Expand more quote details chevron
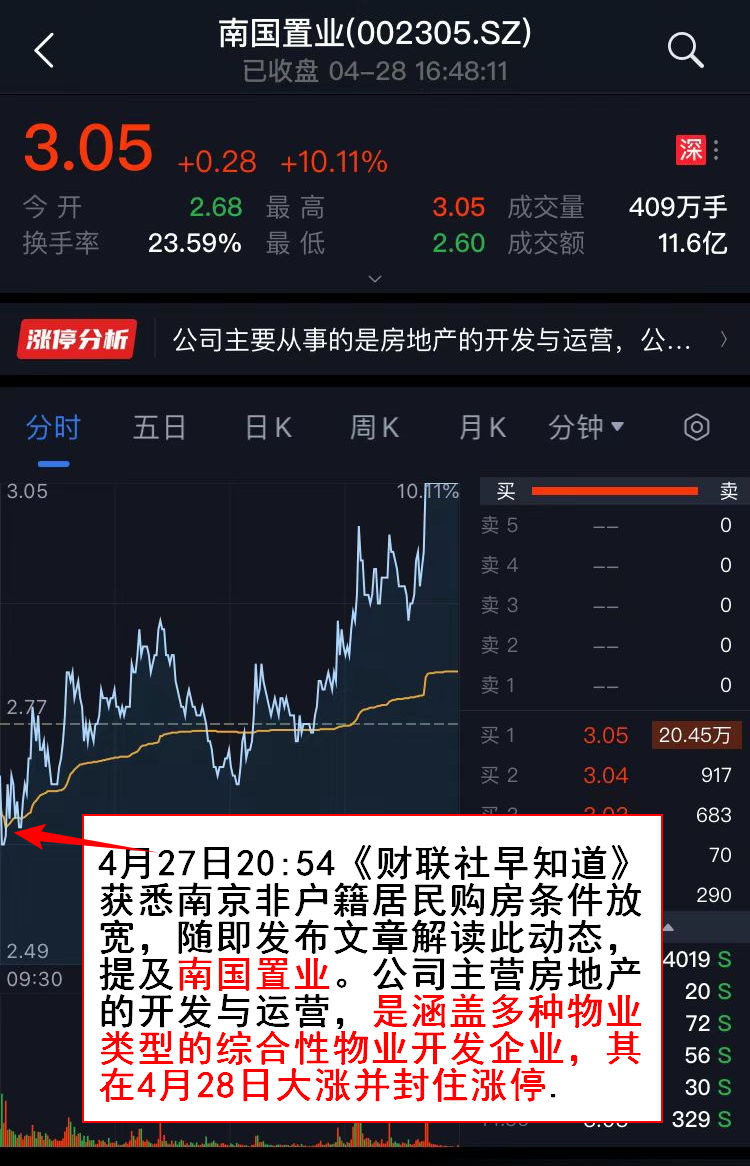Viewport: 750px width, 1166px height. (375, 278)
